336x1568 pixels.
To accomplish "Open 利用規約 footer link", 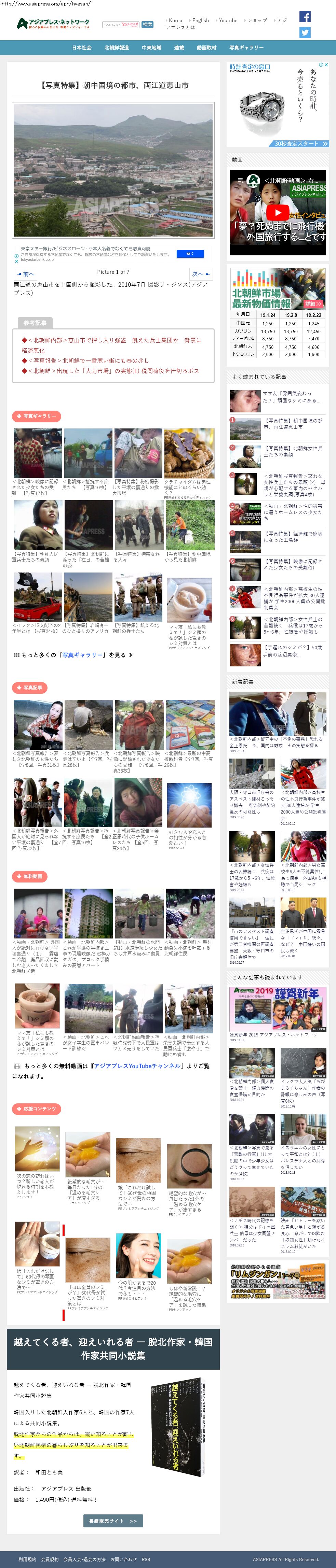I will 26,1559.
